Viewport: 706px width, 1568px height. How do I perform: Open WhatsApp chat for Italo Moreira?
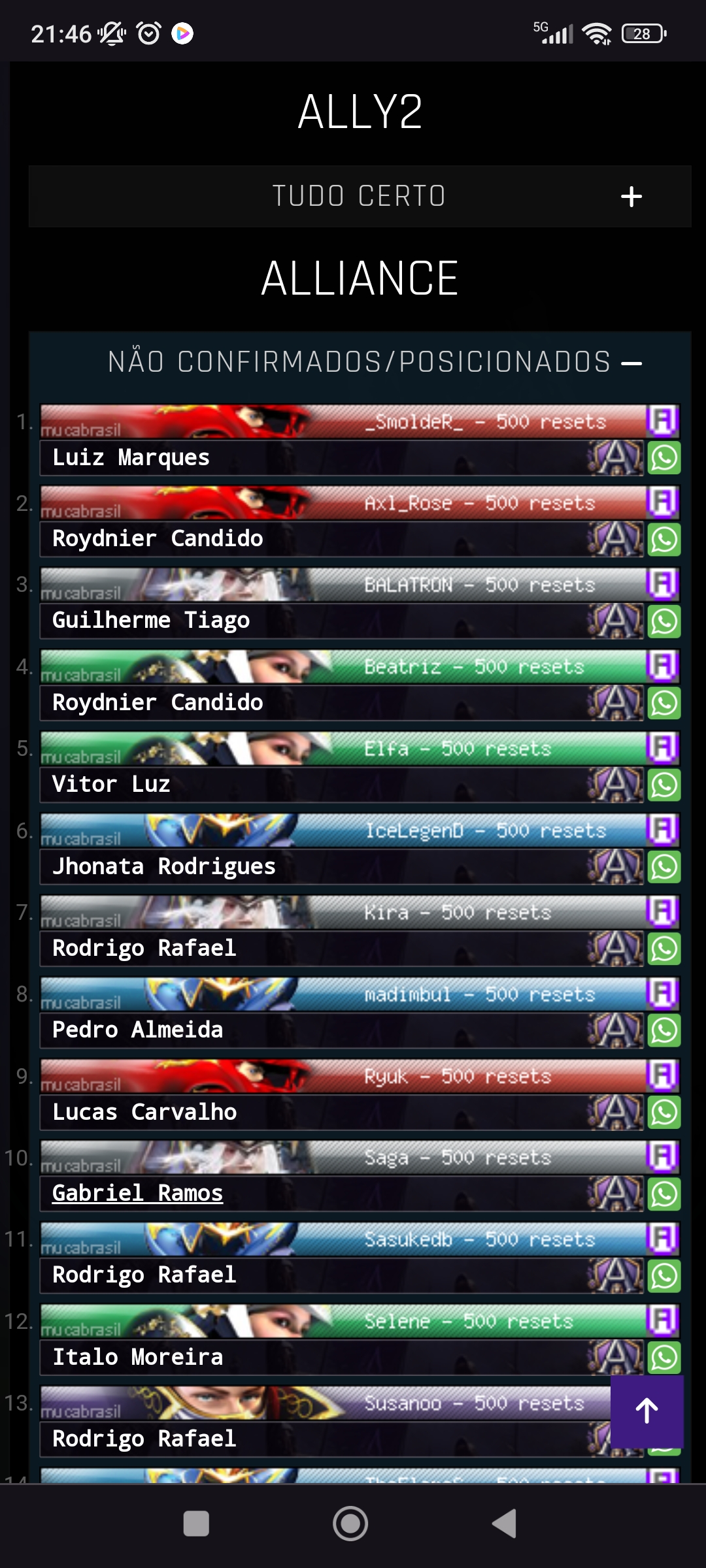[664, 1358]
